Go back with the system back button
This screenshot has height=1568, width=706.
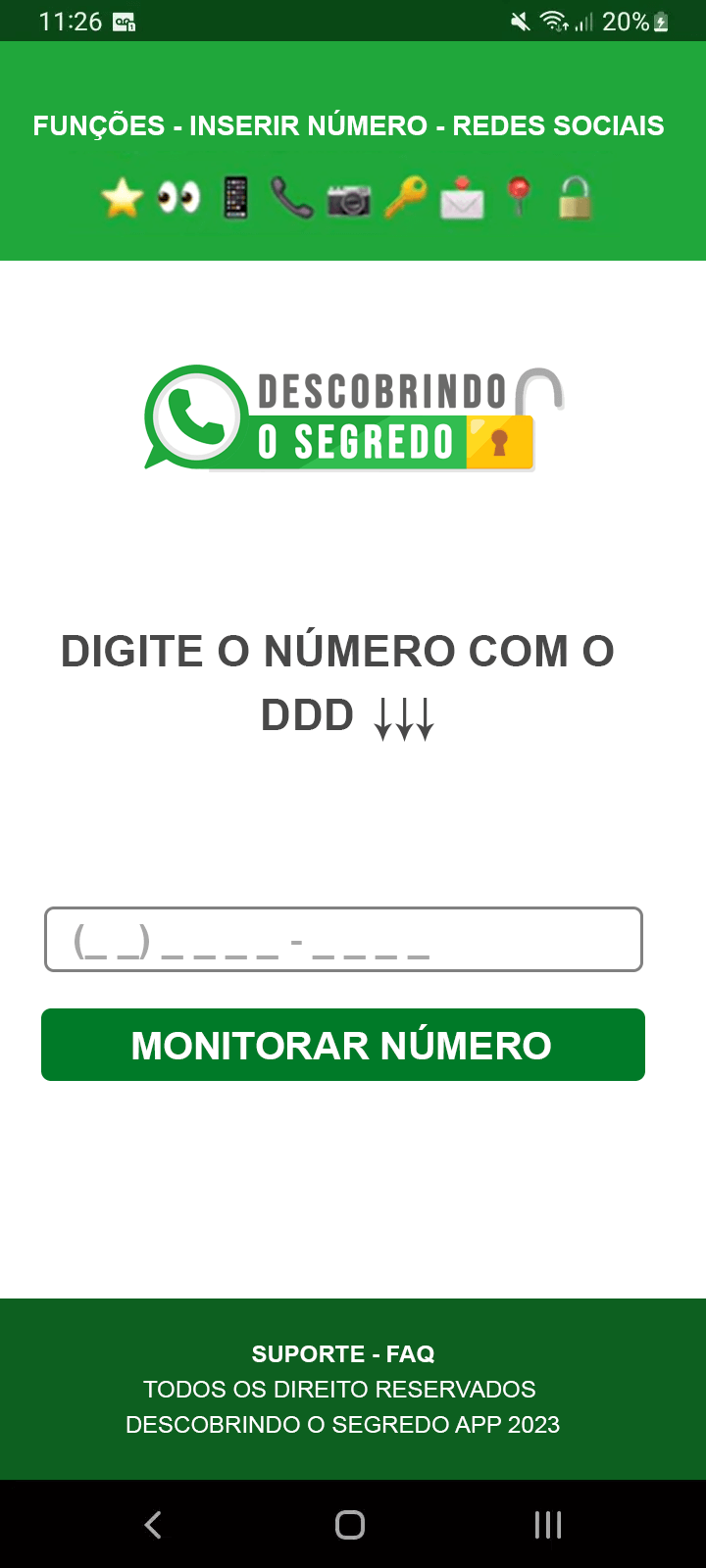click(x=153, y=1525)
